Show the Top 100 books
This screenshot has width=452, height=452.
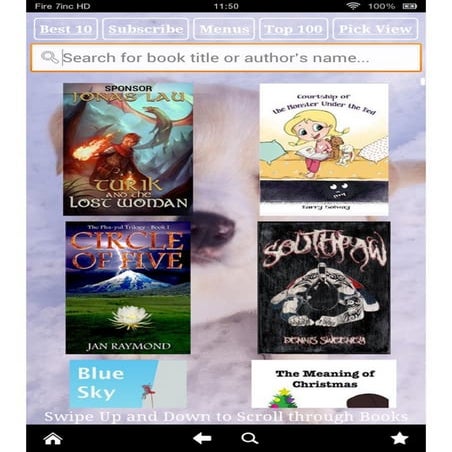(293, 29)
